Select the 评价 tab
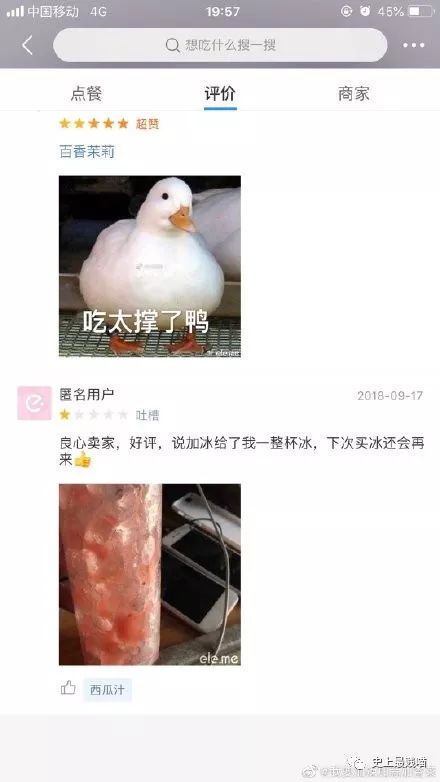440x782 pixels. (x=220, y=94)
